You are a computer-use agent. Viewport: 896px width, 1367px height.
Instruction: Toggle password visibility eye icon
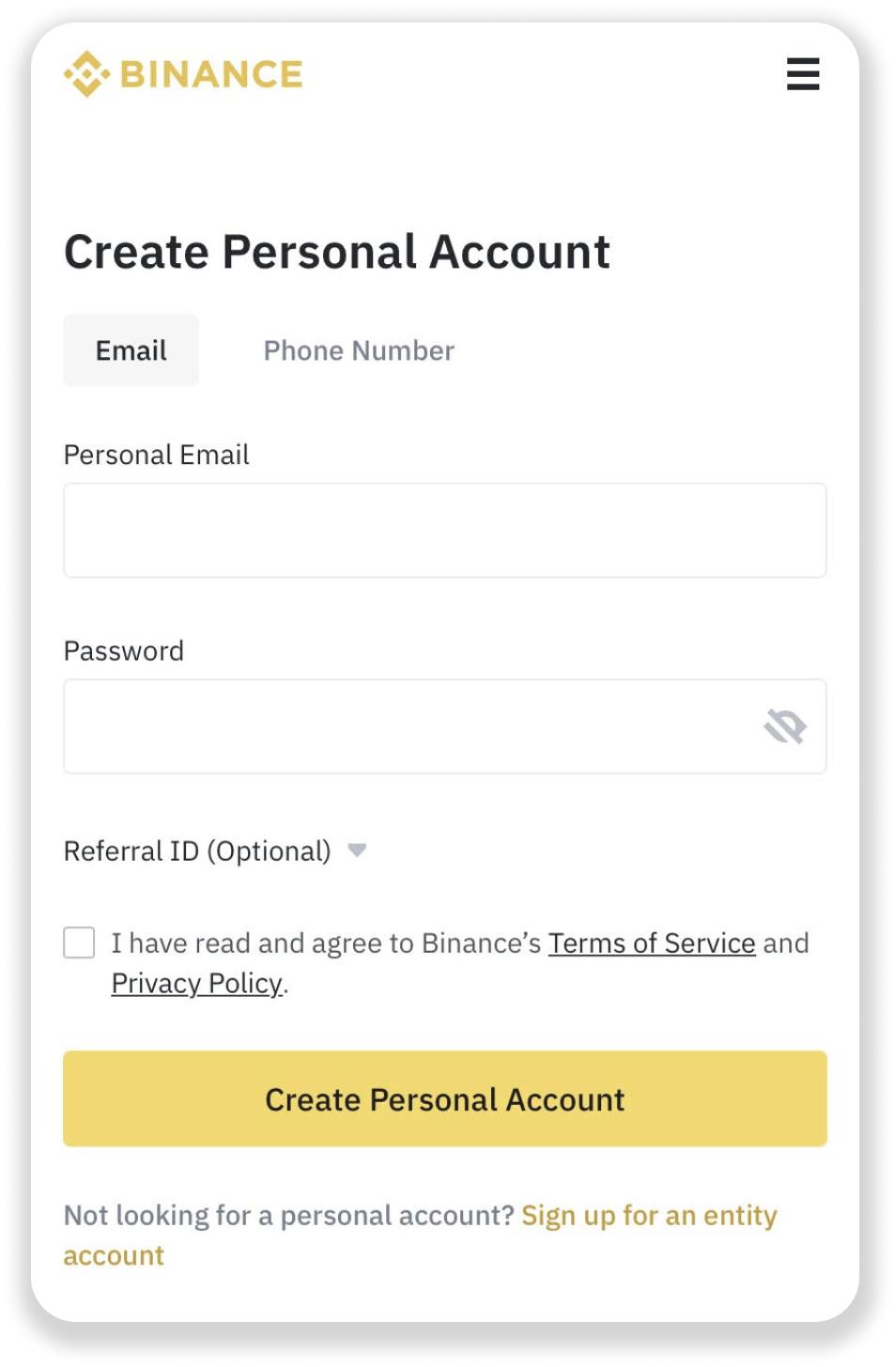785,727
